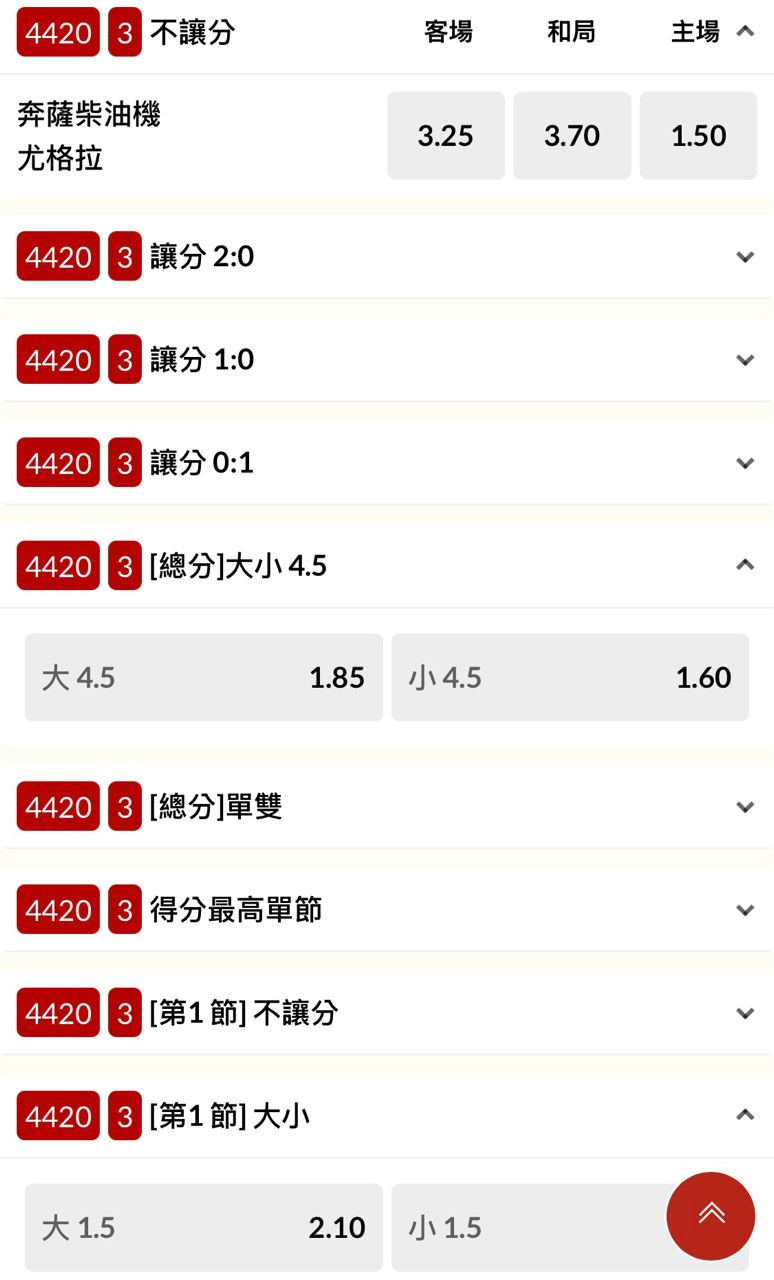This screenshot has height=1280, width=774.
Task: Expand the 讓分 0:1 market
Action: [744, 463]
